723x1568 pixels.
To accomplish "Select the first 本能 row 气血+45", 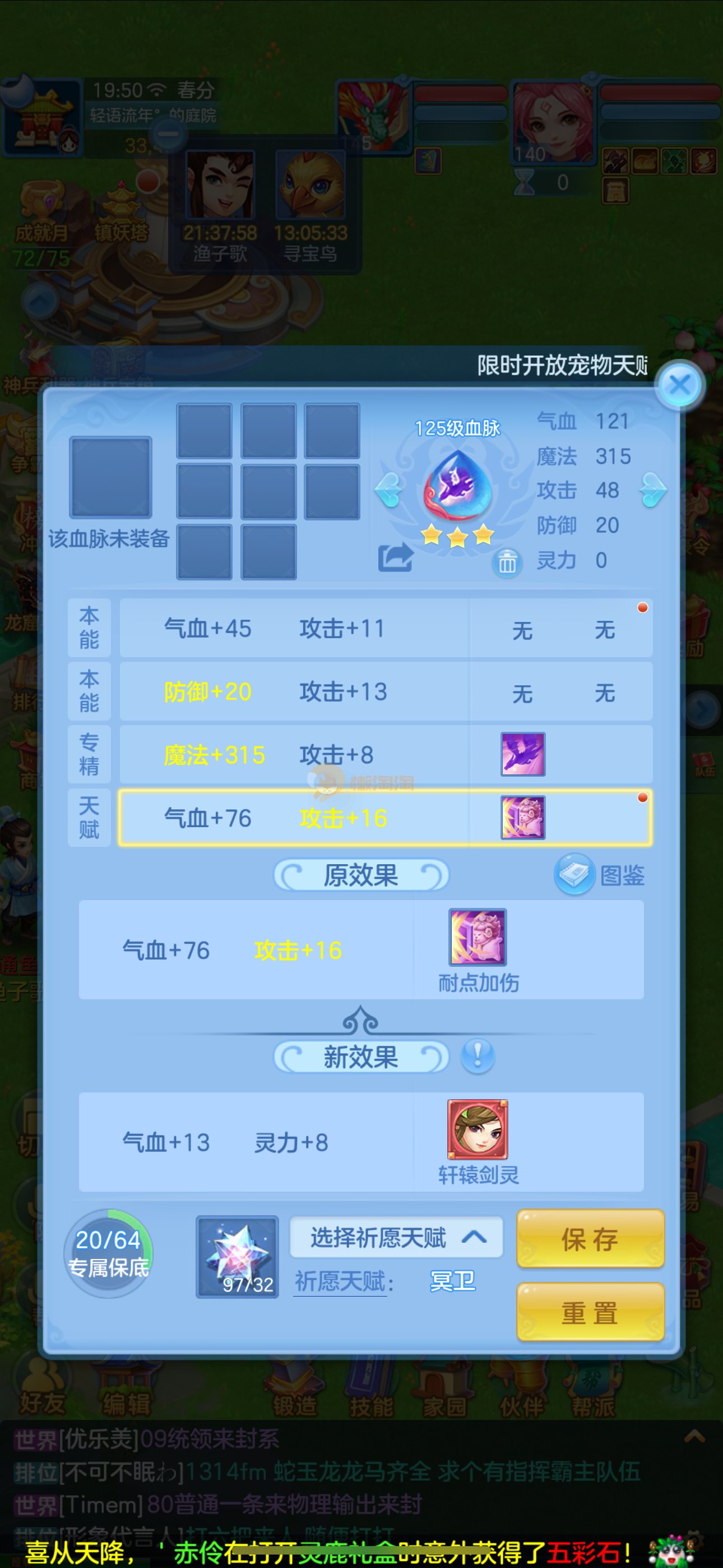I will [385, 628].
